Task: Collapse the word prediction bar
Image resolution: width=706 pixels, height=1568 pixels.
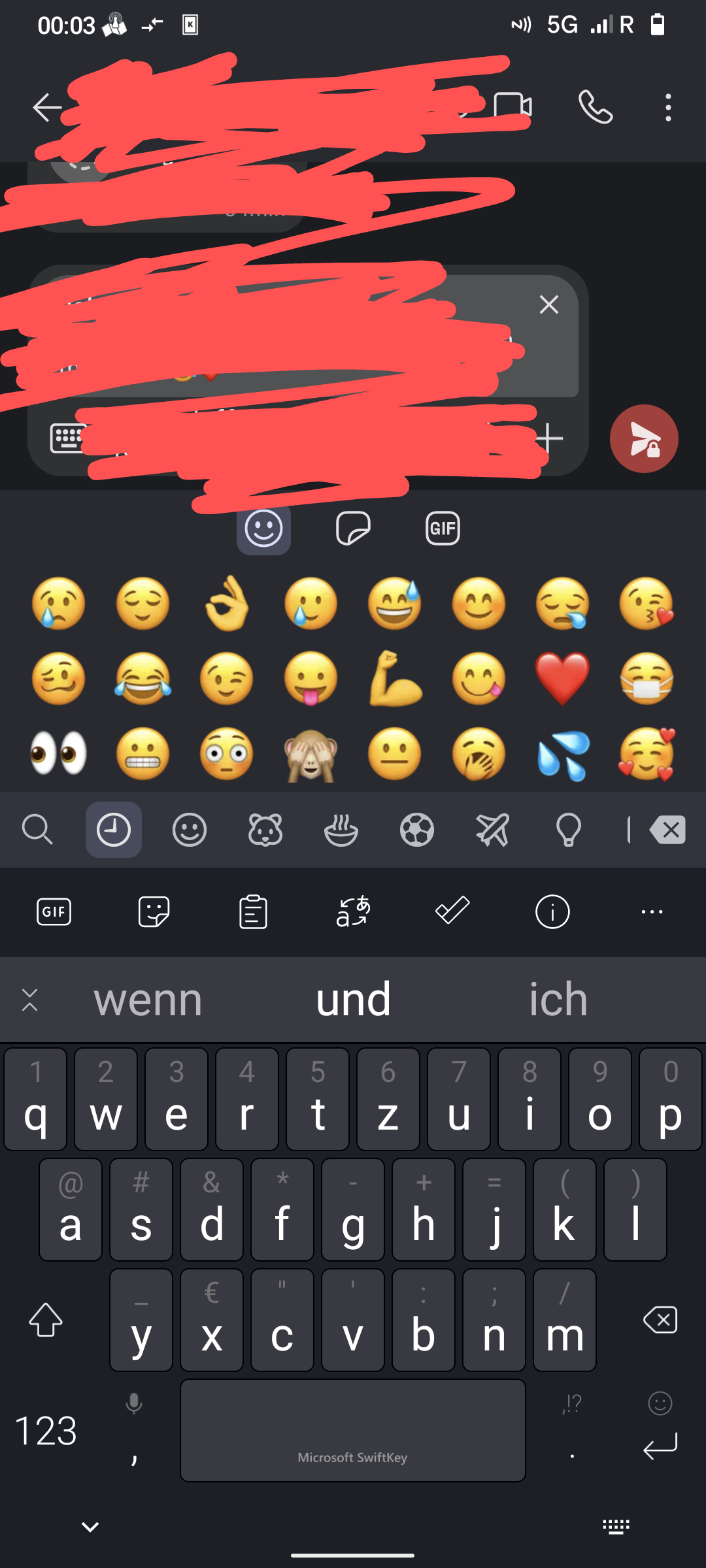Action: (x=29, y=999)
